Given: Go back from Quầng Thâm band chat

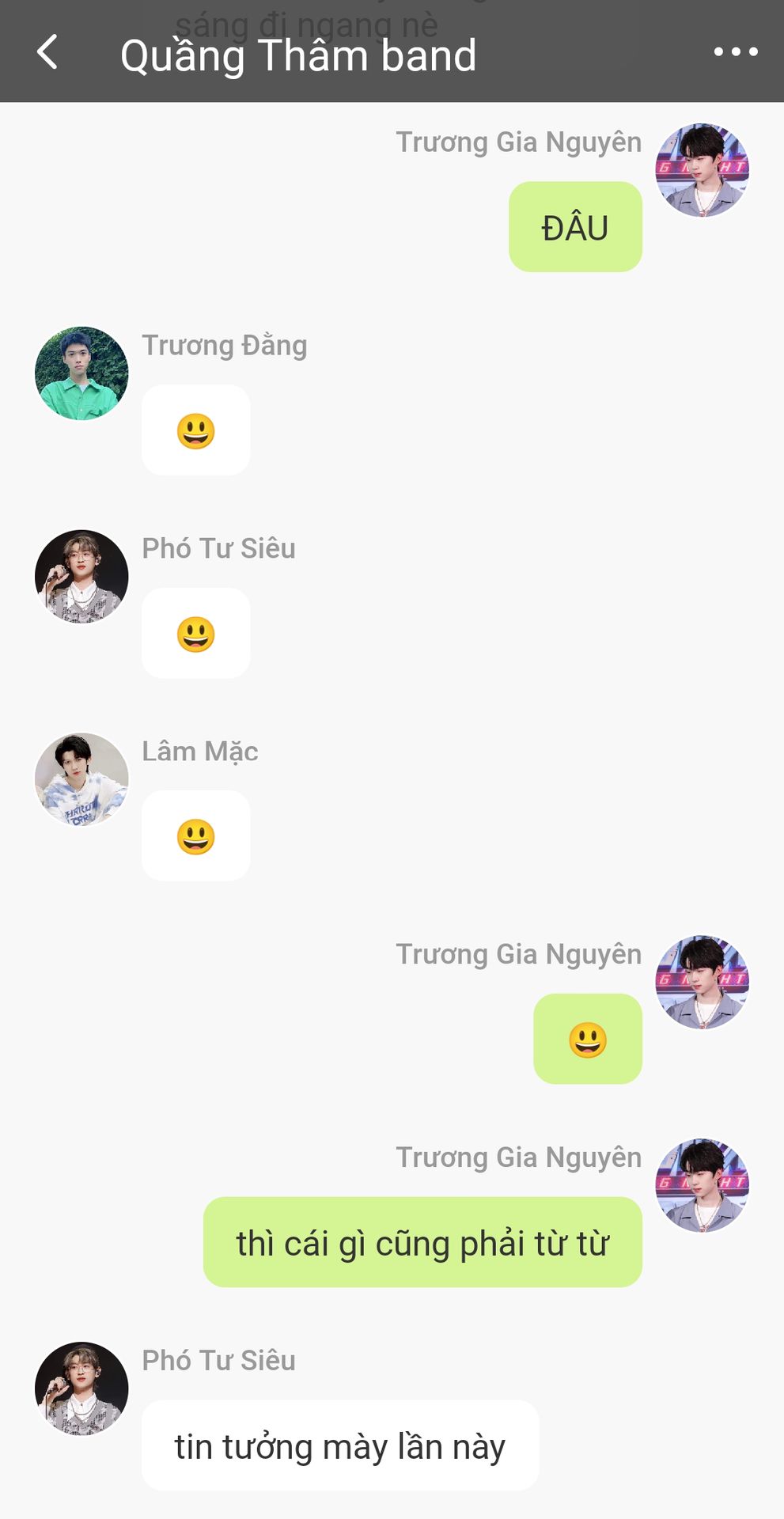Looking at the screenshot, I should [47, 52].
